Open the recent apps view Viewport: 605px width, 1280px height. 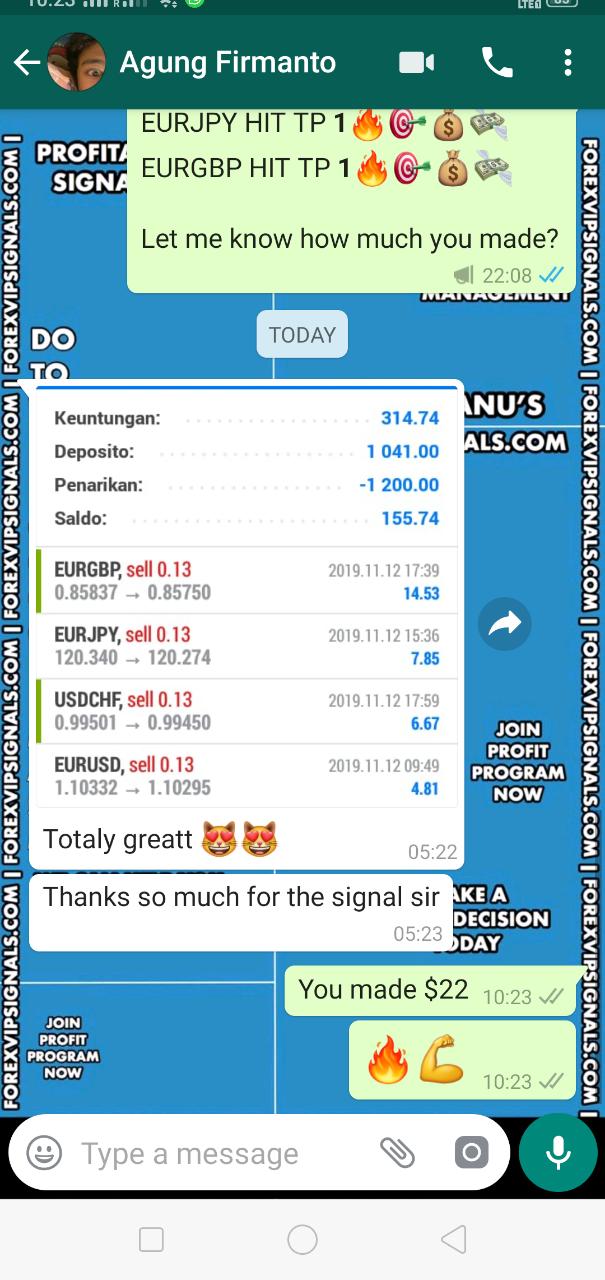click(152, 1240)
